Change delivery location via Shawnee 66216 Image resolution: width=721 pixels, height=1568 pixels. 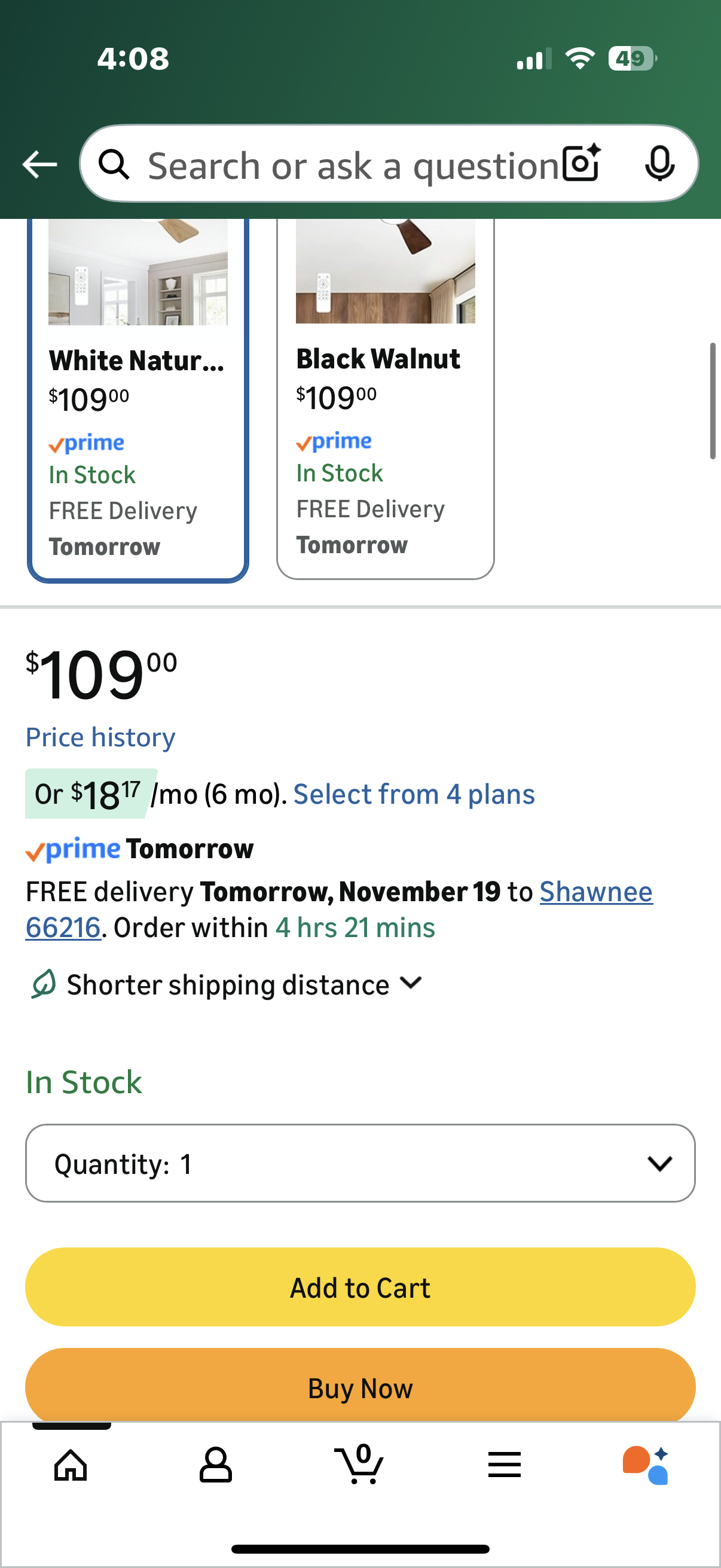pos(595,891)
